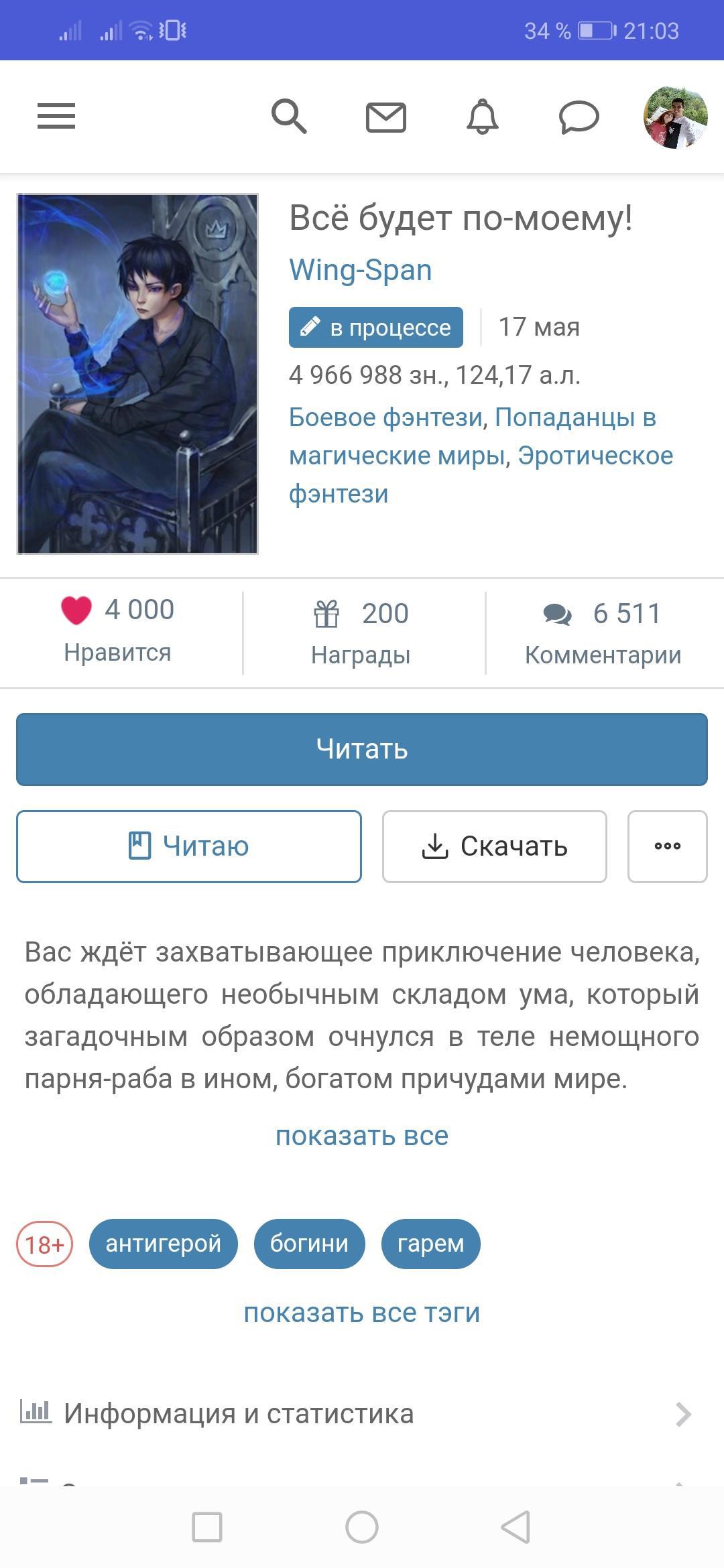
Task: Expand Информация и статистика row
Action: 362,1414
